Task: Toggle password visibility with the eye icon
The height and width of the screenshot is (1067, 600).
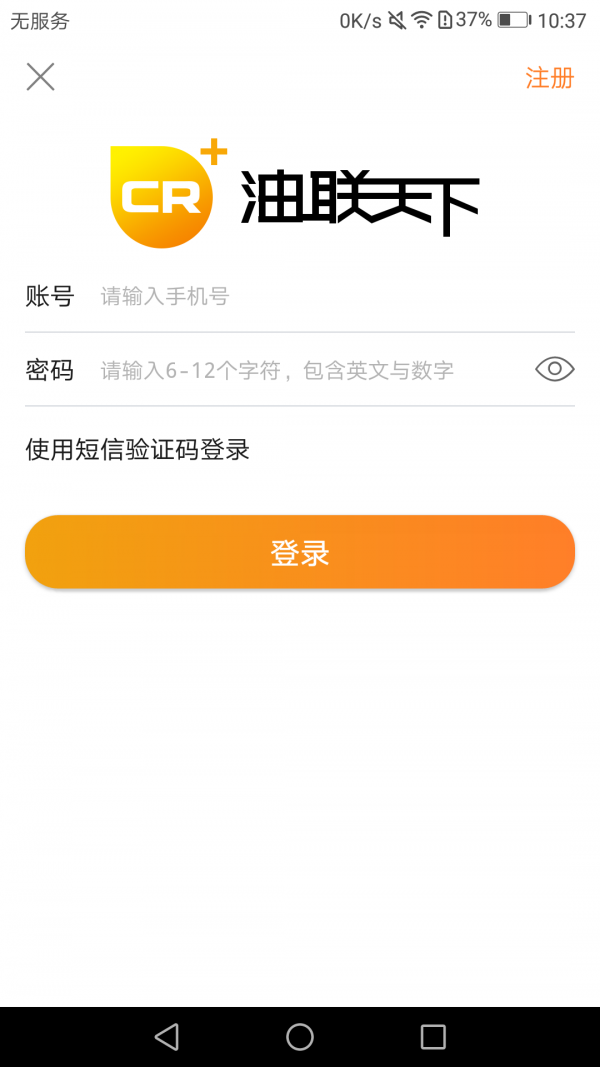Action: (554, 370)
